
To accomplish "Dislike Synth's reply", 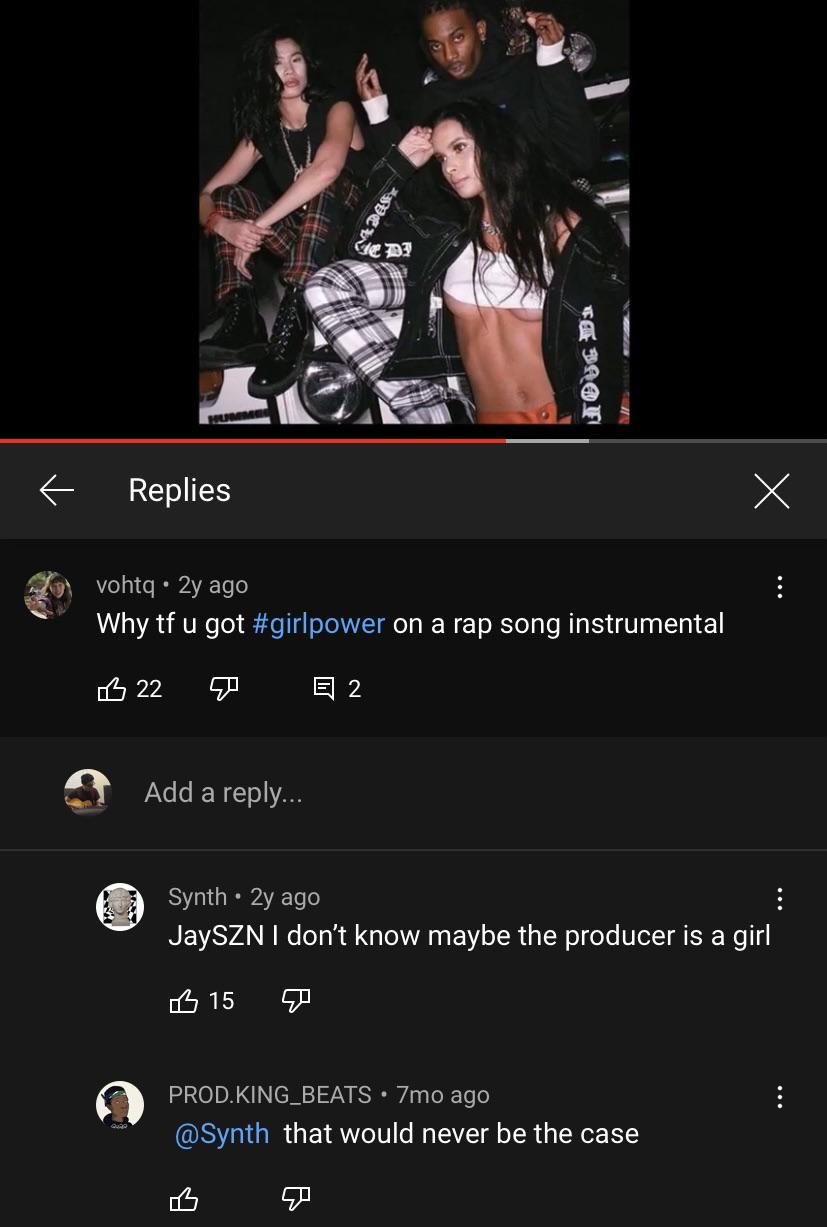I will [x=296, y=1001].
